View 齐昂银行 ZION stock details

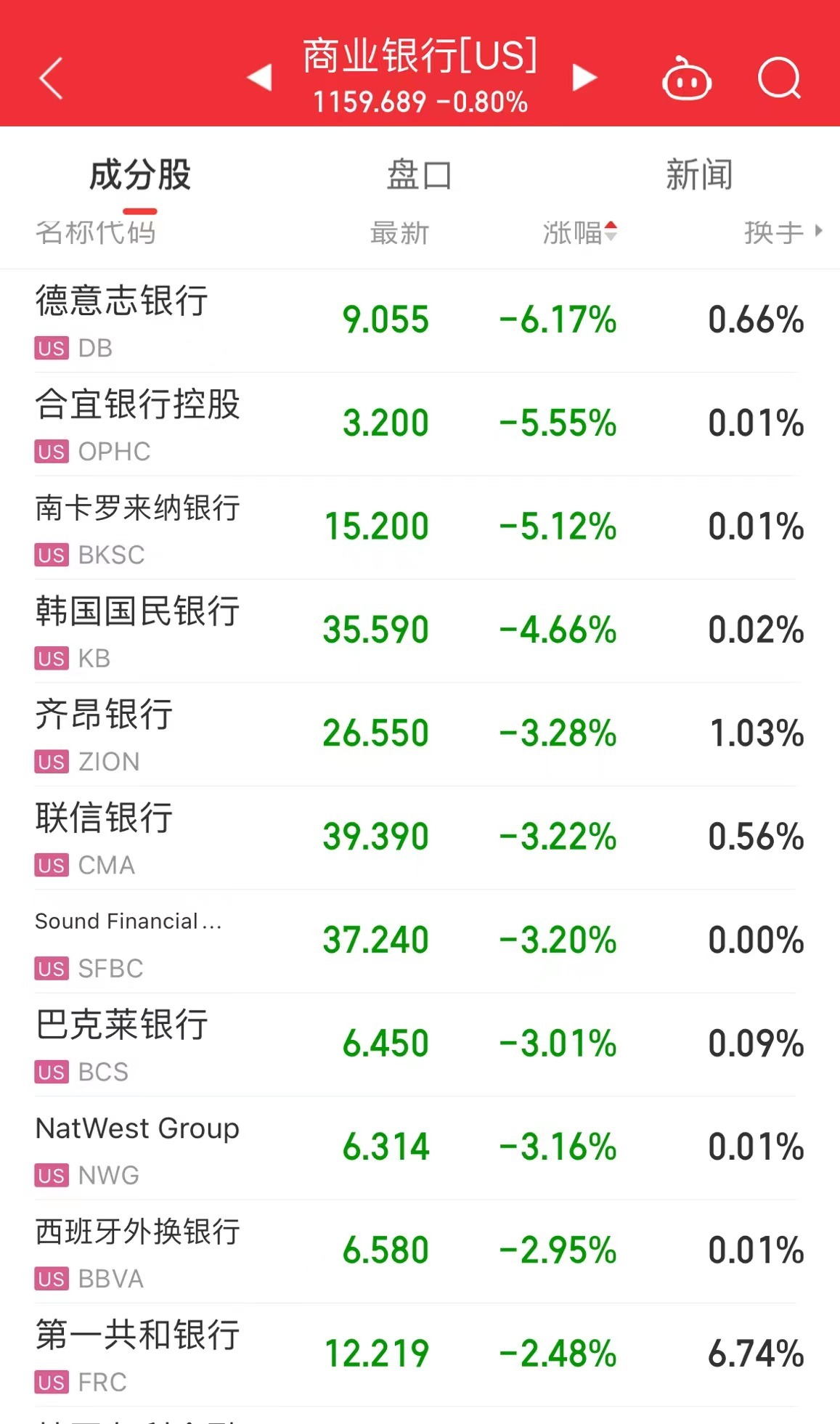[x=420, y=734]
